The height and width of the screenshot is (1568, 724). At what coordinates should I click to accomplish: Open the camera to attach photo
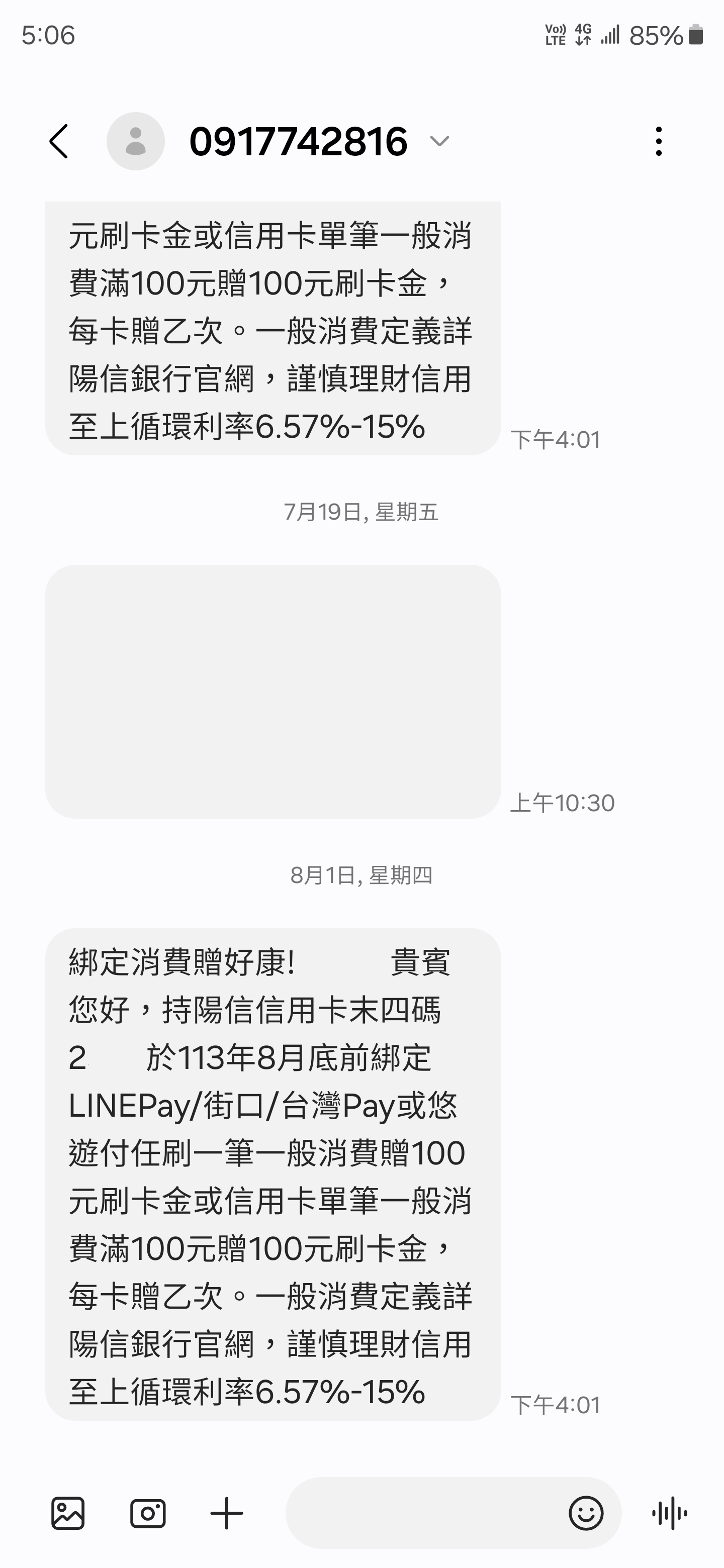(x=148, y=1513)
